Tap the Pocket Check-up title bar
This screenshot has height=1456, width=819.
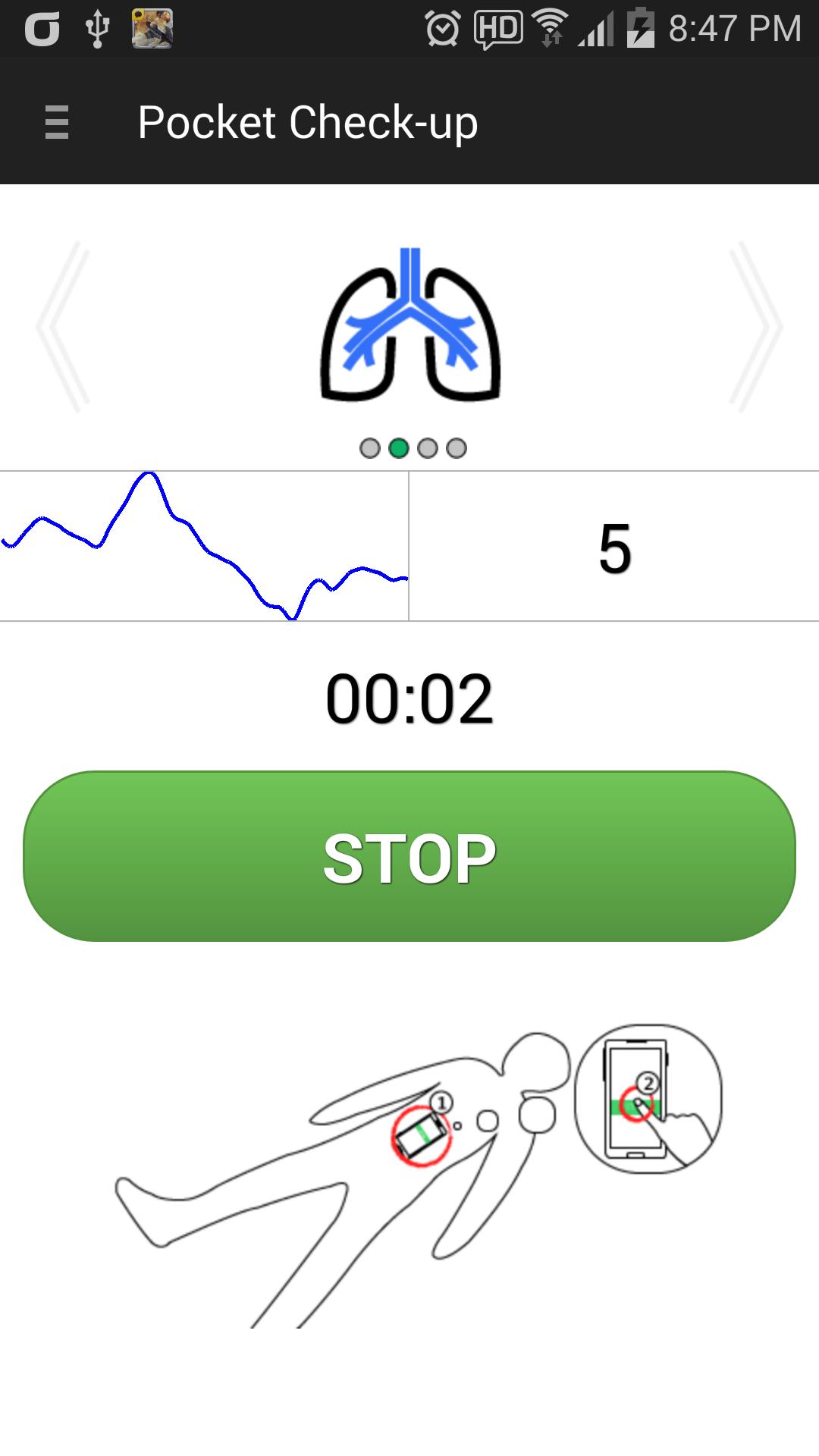307,121
